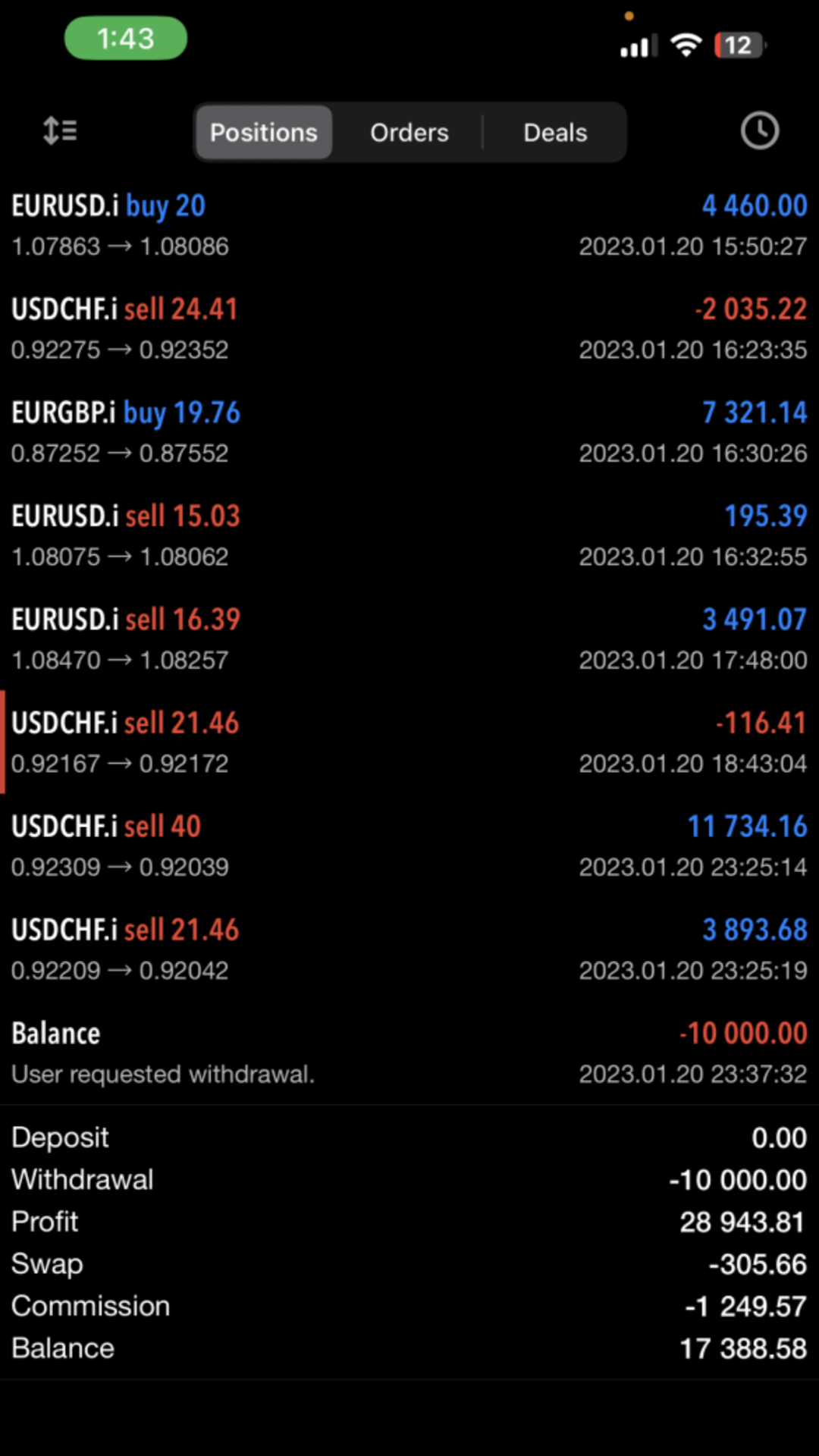Screen dimensions: 819x1456
Task: Open the EURGBP.i buy 19.76 position
Action: coord(409,432)
